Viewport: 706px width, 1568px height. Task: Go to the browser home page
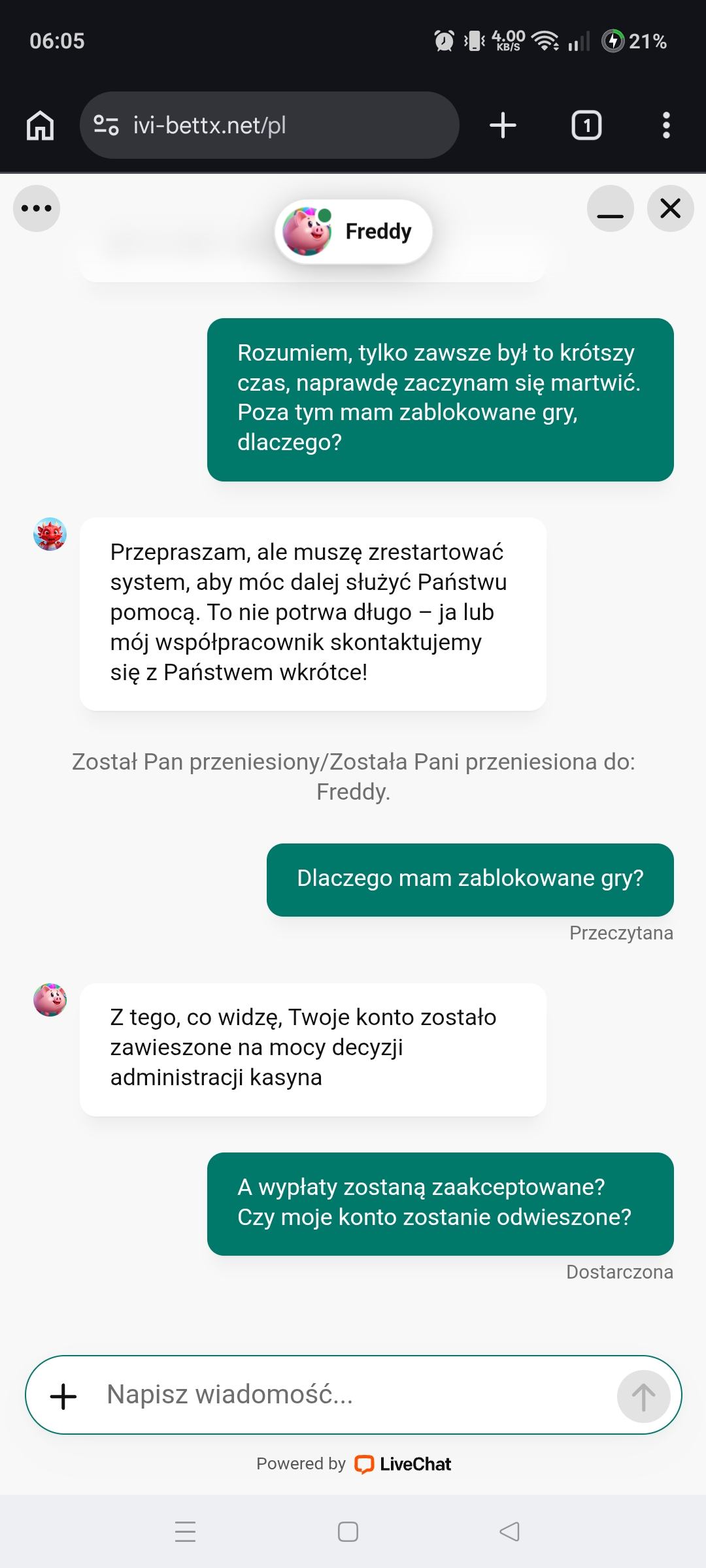[41, 125]
